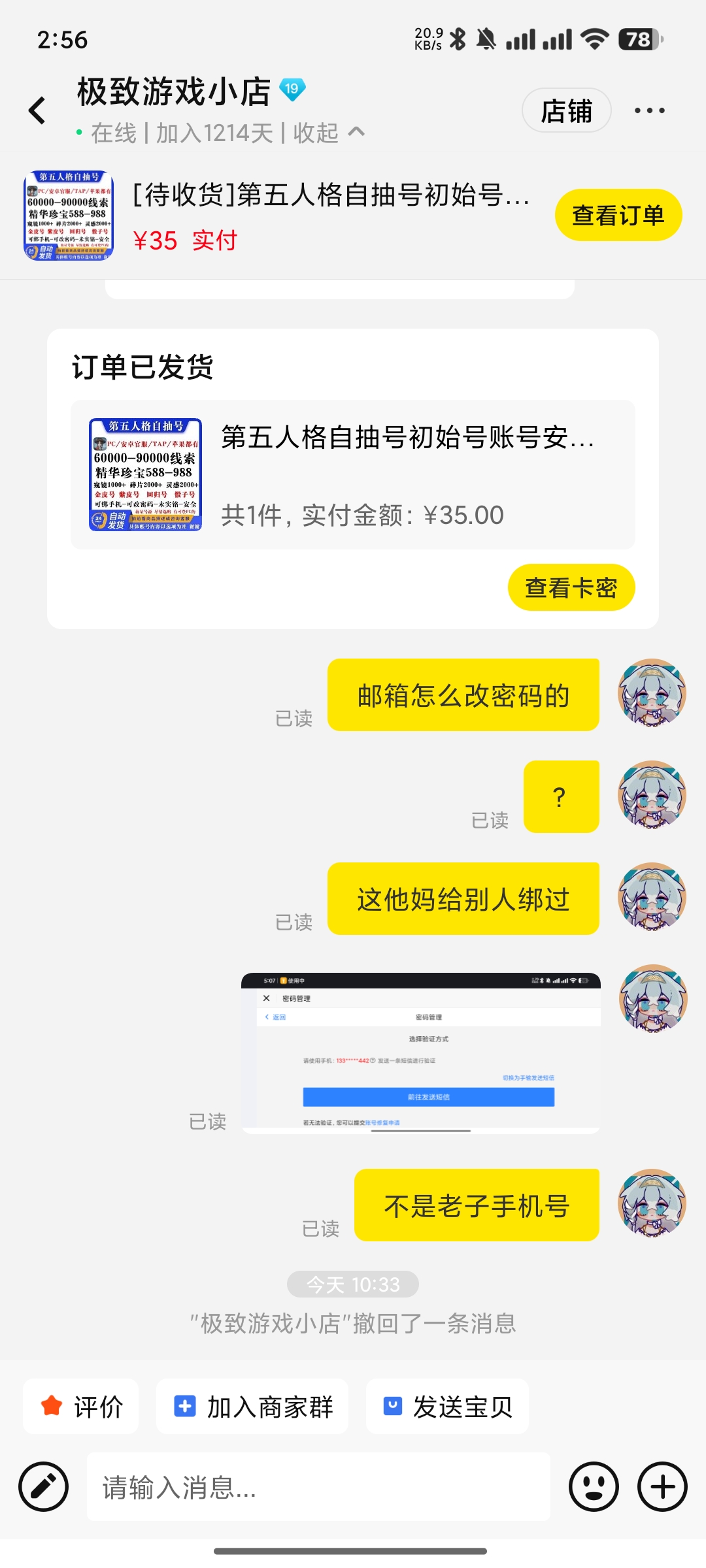Open the three-dot overflow menu

coord(649,110)
